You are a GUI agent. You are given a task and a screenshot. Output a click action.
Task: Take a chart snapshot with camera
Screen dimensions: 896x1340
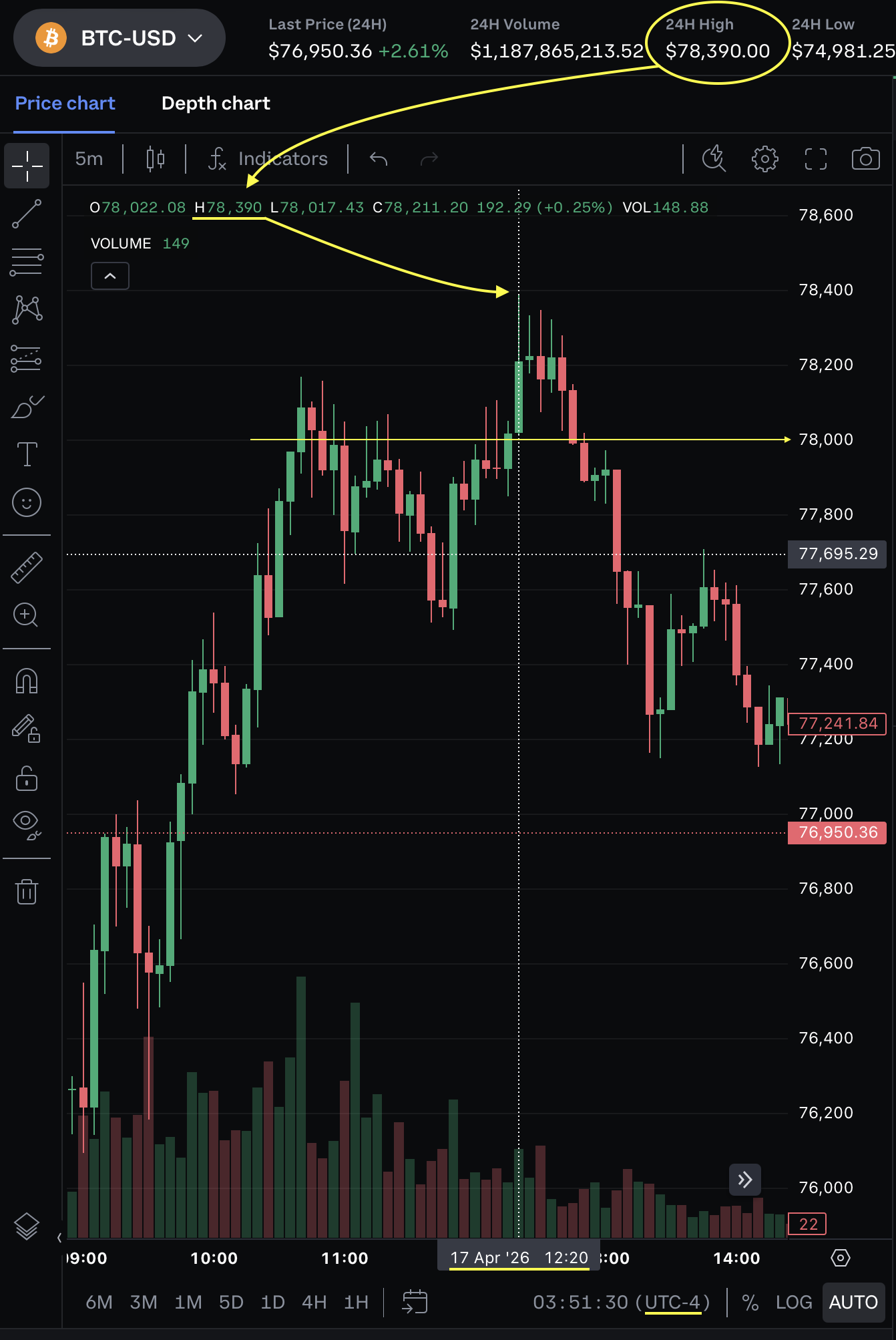(865, 159)
